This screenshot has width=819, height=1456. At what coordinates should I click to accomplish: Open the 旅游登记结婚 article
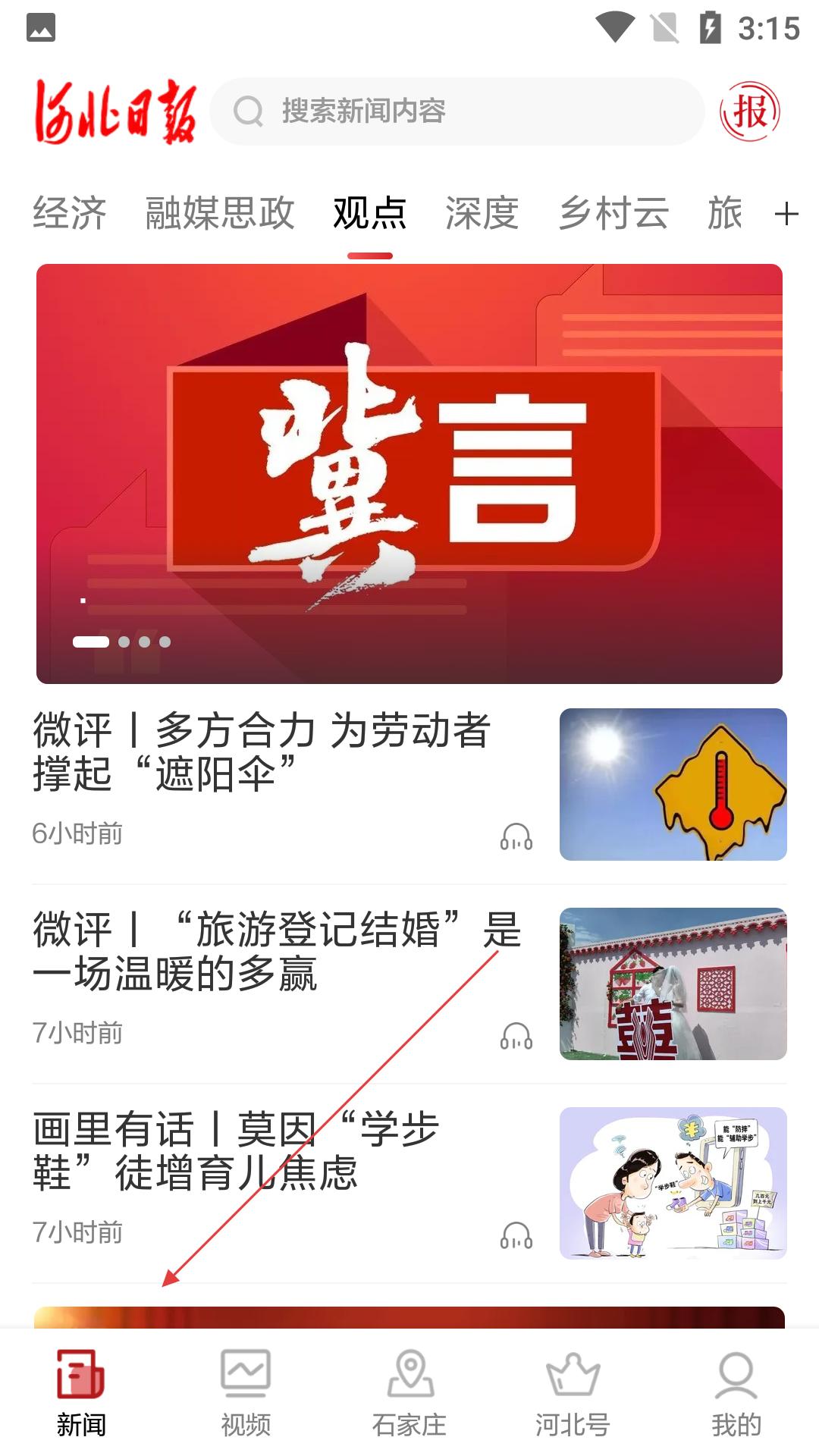coord(277,951)
